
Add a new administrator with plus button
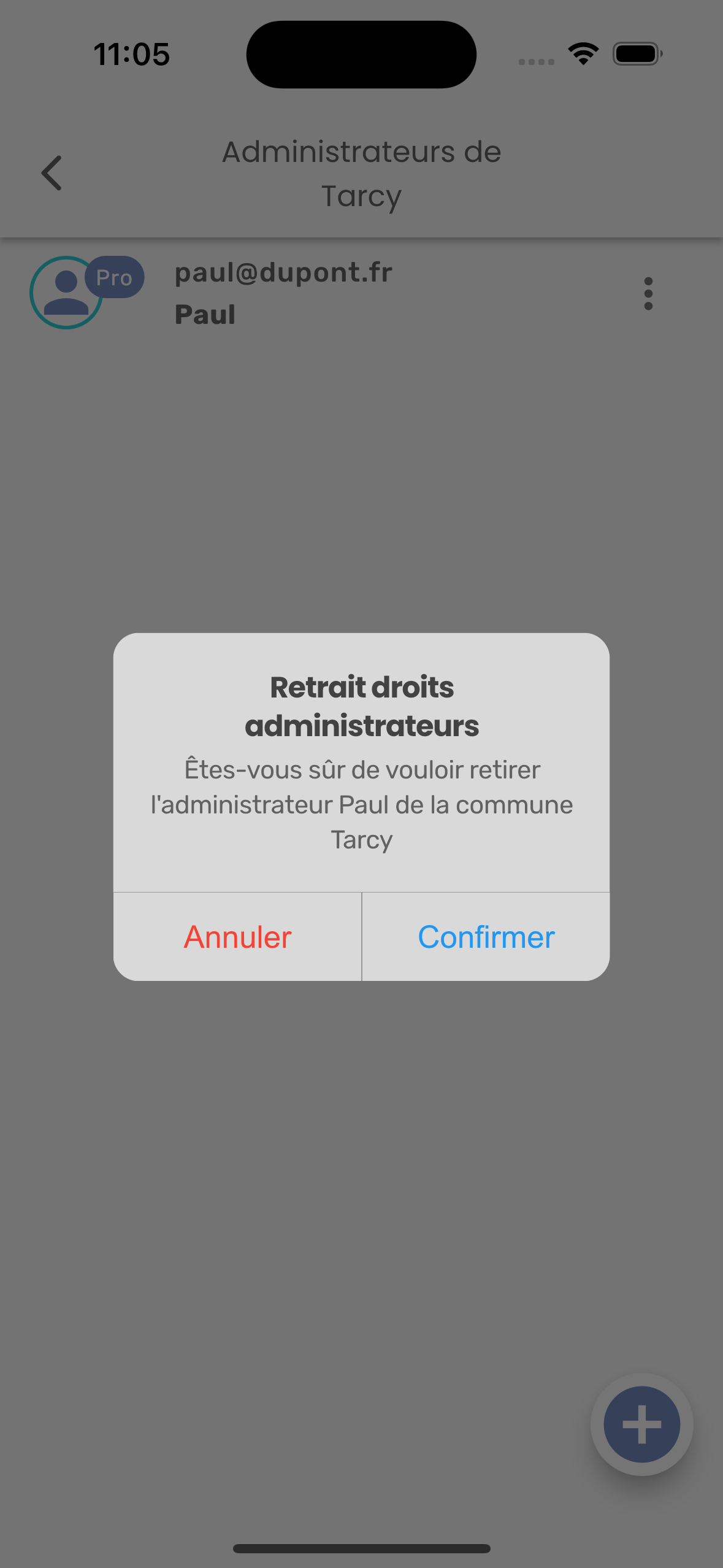(641, 1424)
